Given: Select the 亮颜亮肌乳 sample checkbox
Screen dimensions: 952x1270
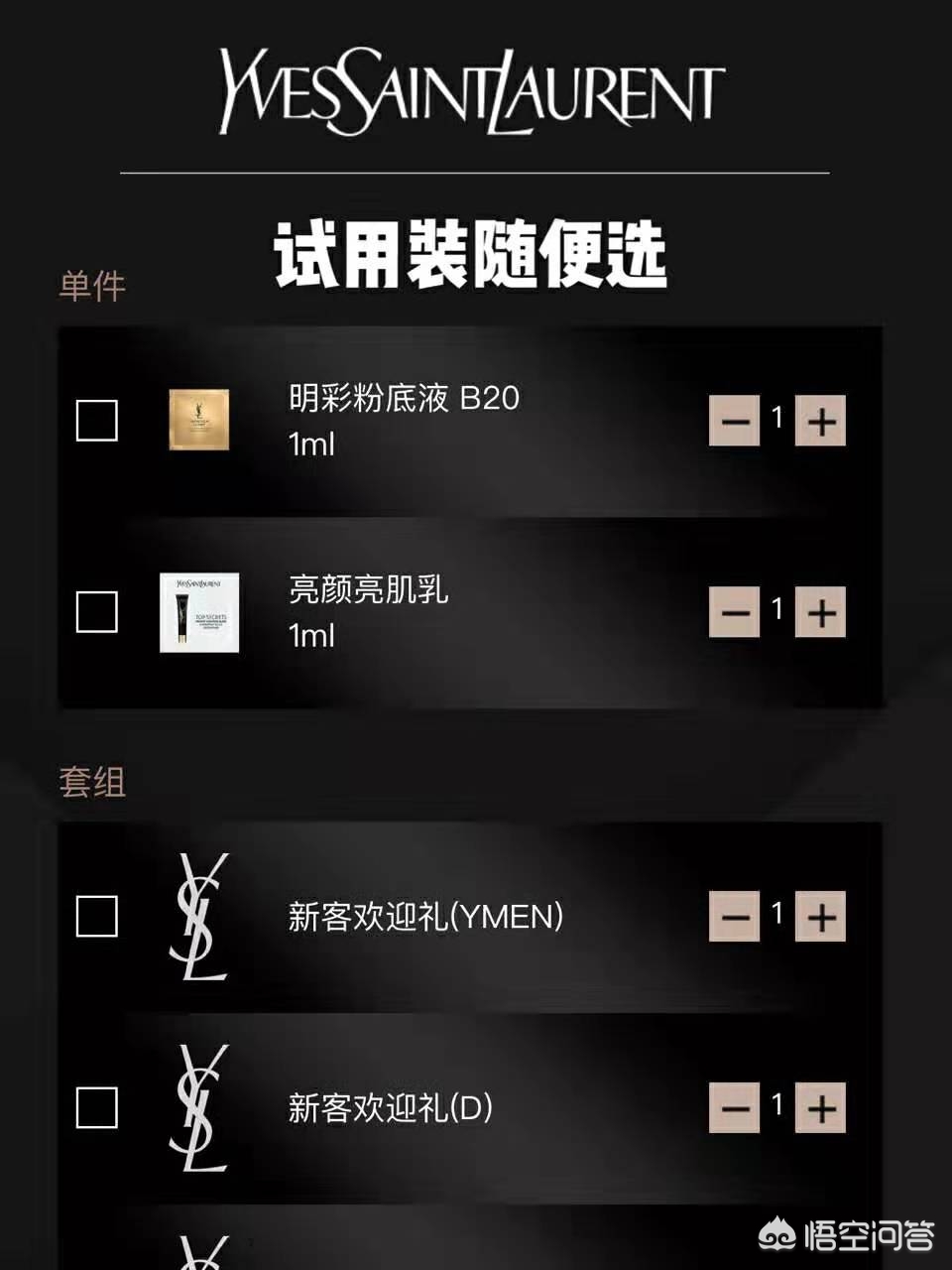Looking at the screenshot, I should (97, 612).
